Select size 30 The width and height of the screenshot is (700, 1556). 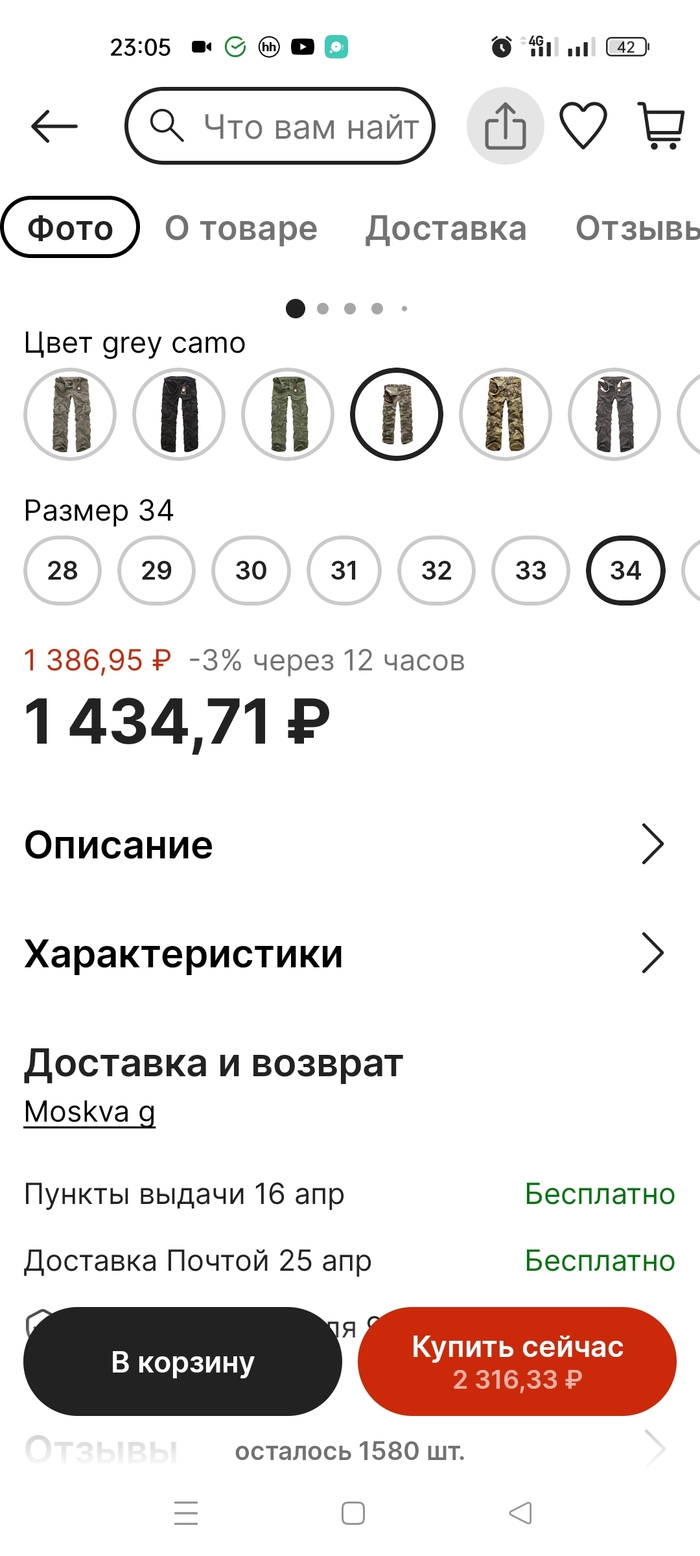point(250,570)
